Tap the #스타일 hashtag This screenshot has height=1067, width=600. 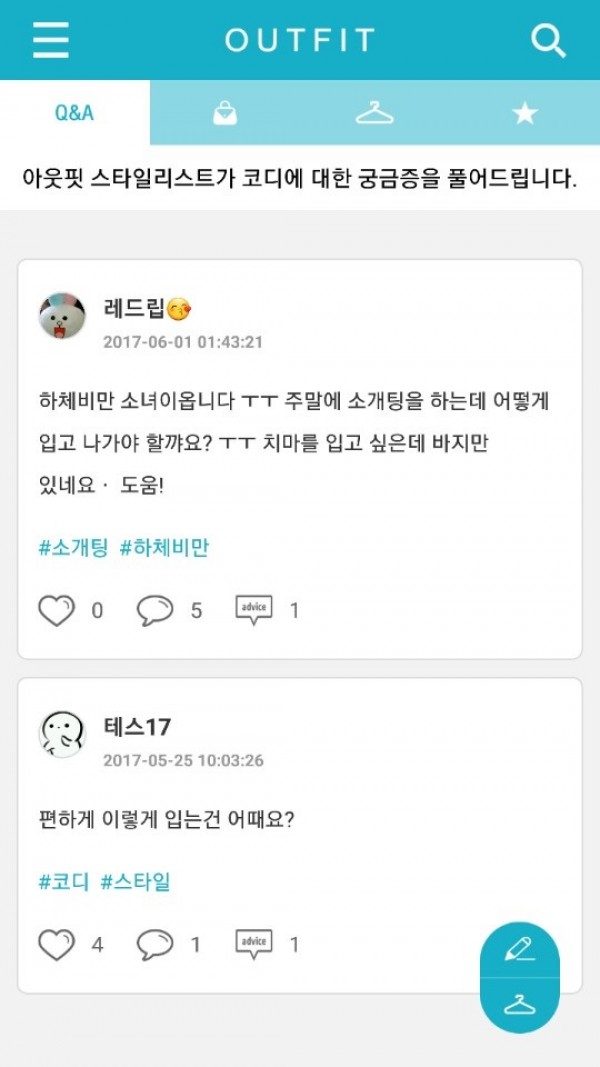[136, 882]
